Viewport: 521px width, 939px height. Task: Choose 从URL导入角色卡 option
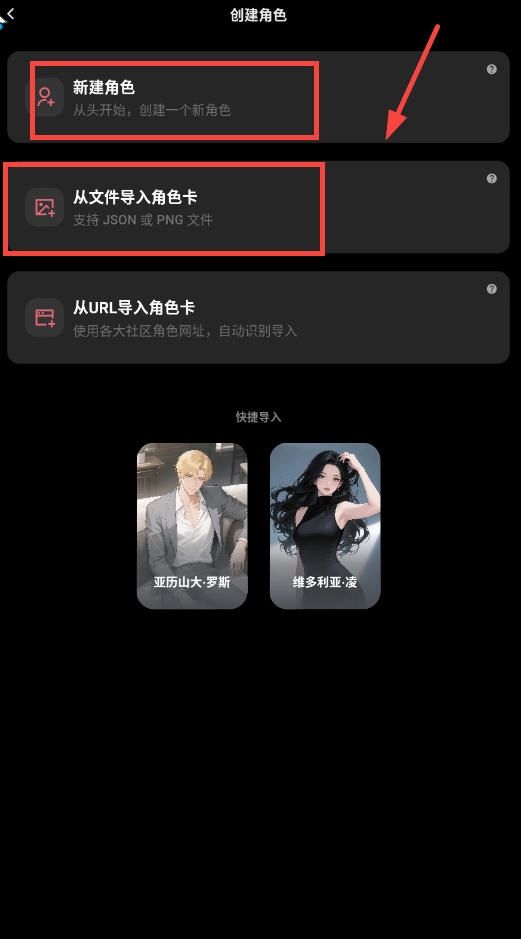click(x=258, y=317)
